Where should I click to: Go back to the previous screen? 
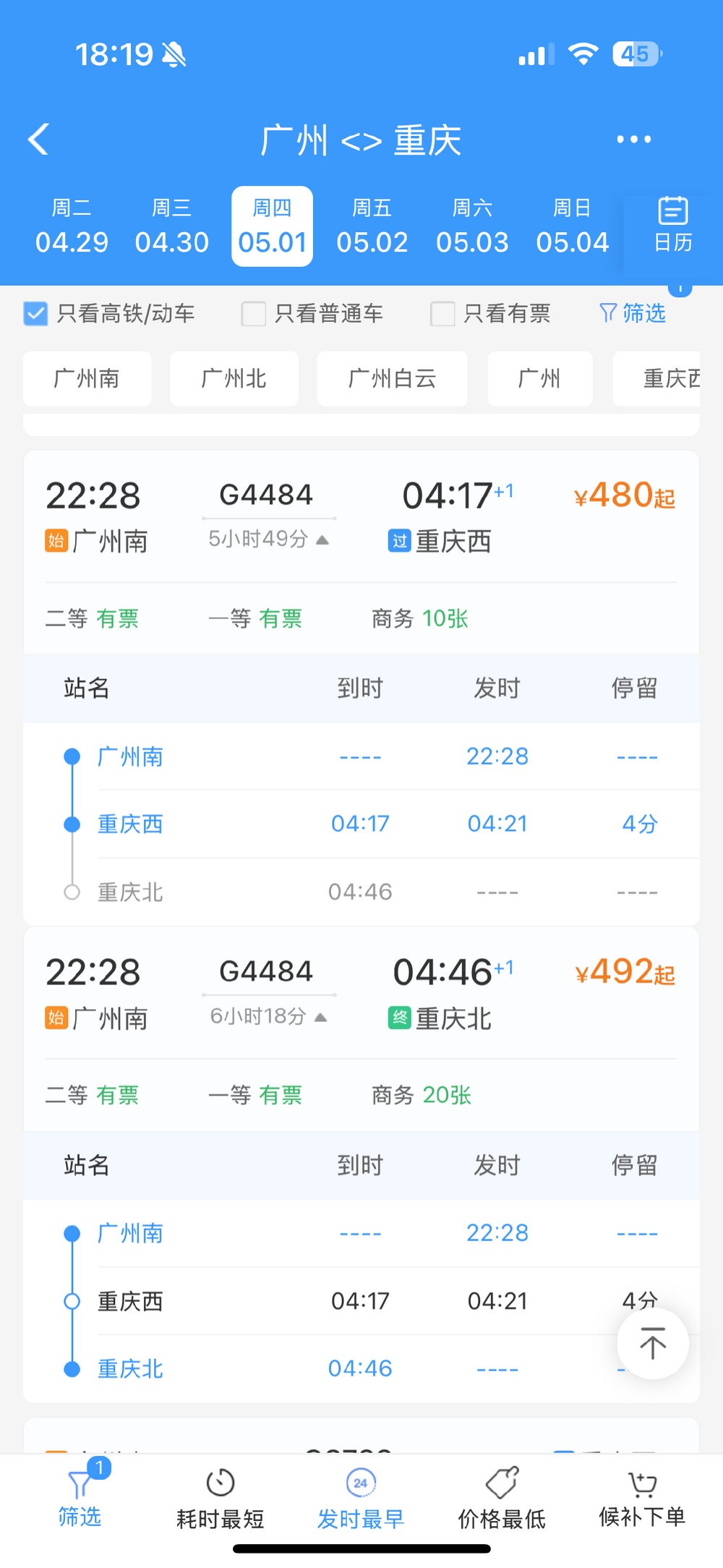pos(39,140)
